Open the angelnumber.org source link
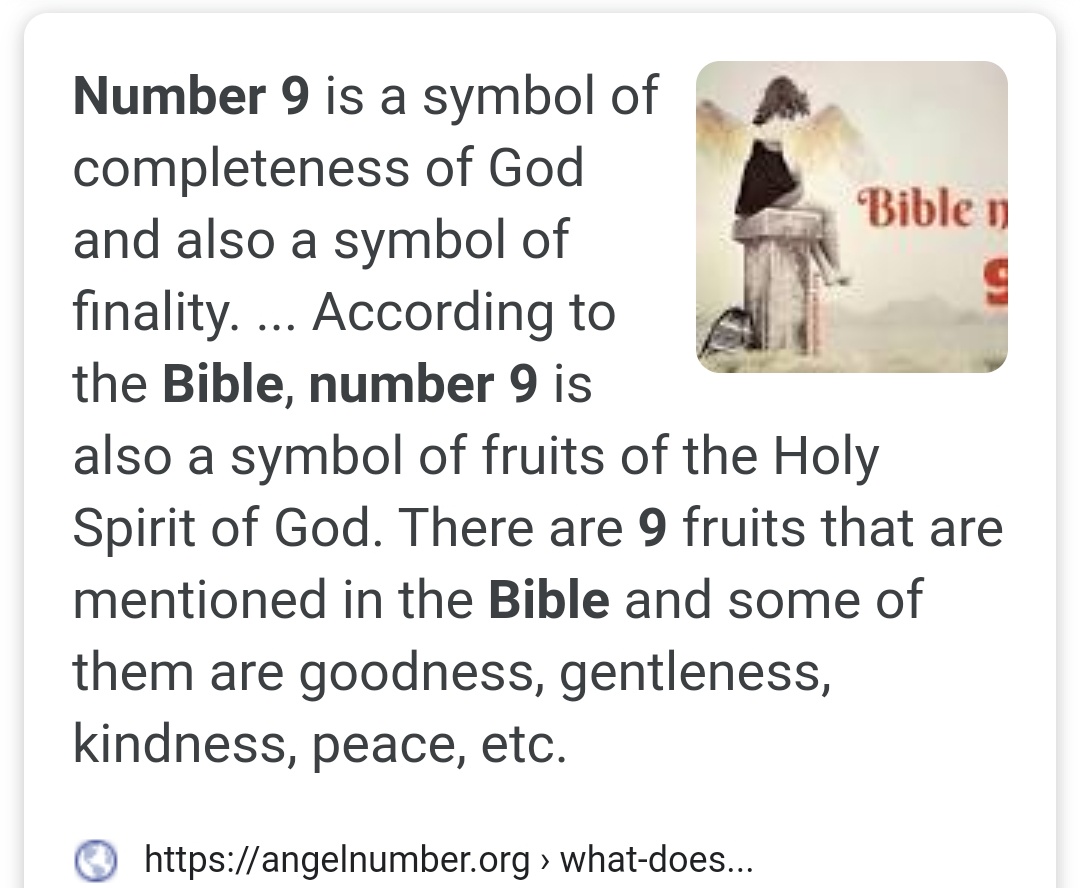Screen dimensions: 1080x888 click(447, 858)
